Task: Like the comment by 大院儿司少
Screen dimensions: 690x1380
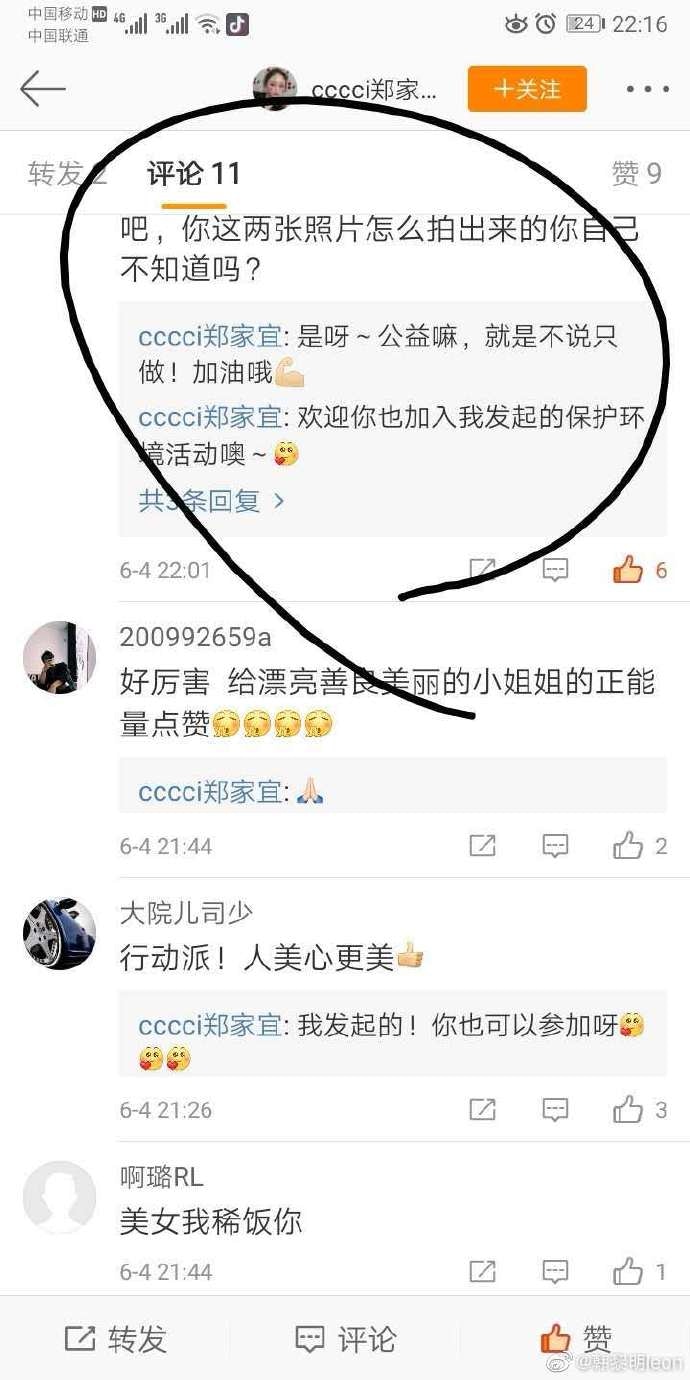Action: tap(629, 1109)
